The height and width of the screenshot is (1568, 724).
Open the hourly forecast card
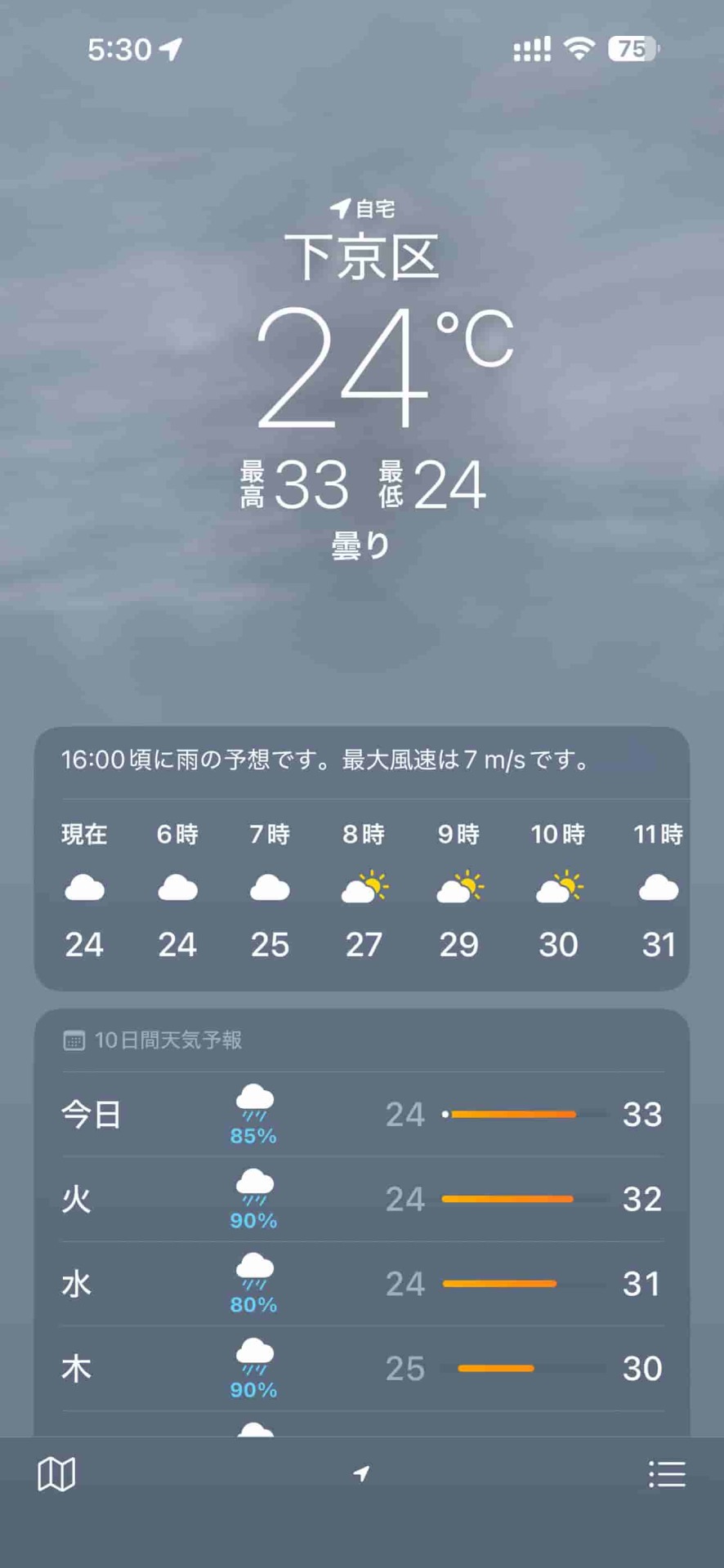coord(361,890)
